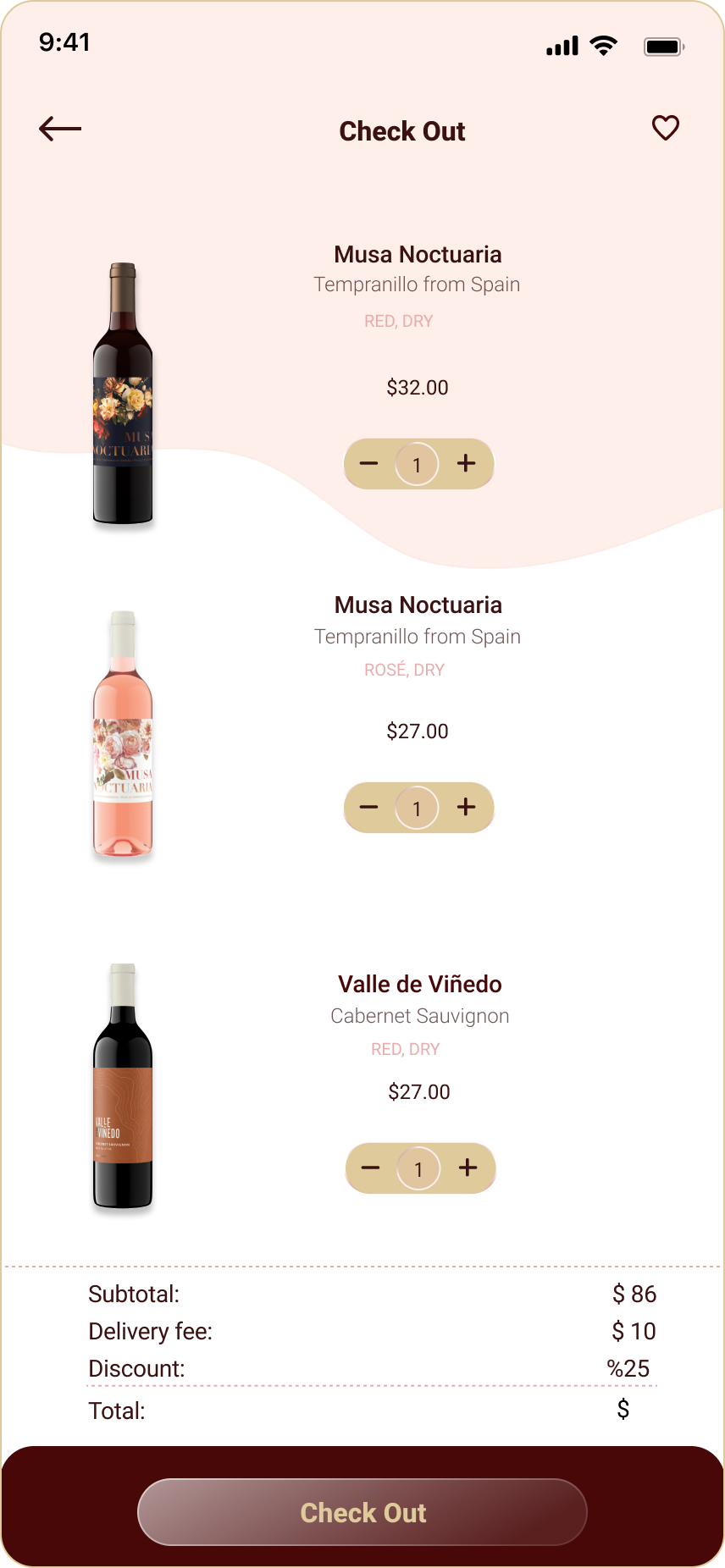Click the minus icon for Valle de Viñedo
This screenshot has height=1568, width=725.
(371, 1168)
